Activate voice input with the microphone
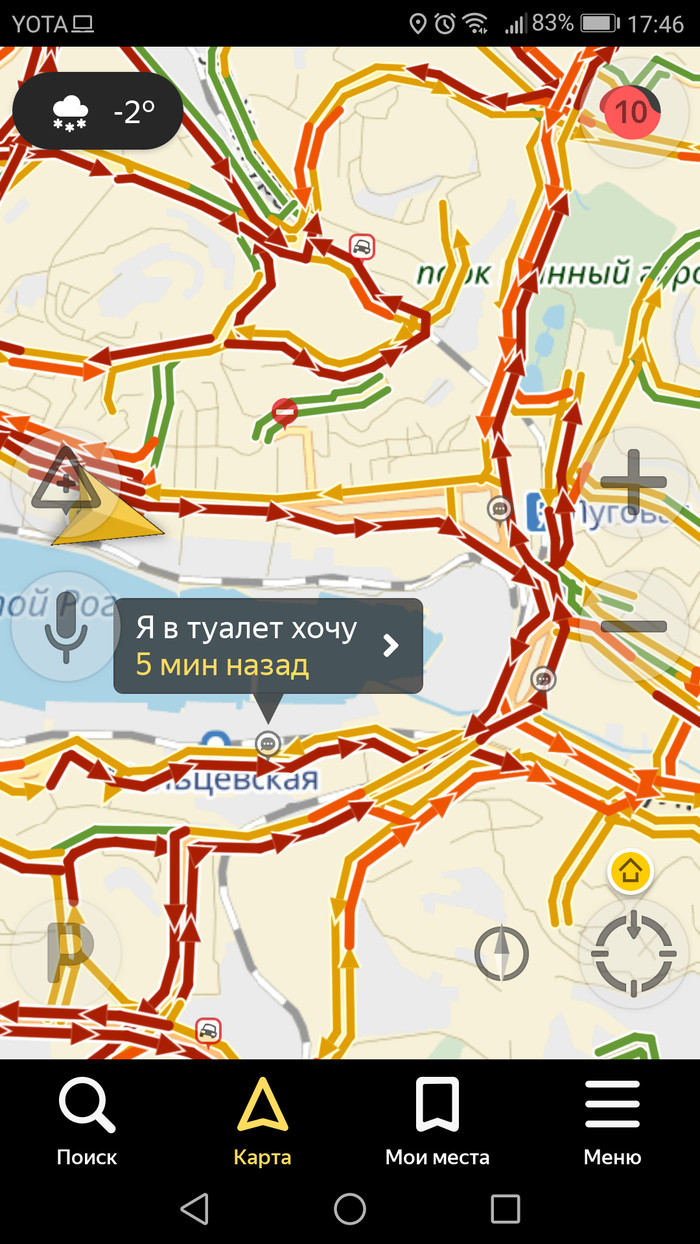The image size is (700, 1244). 65,627
